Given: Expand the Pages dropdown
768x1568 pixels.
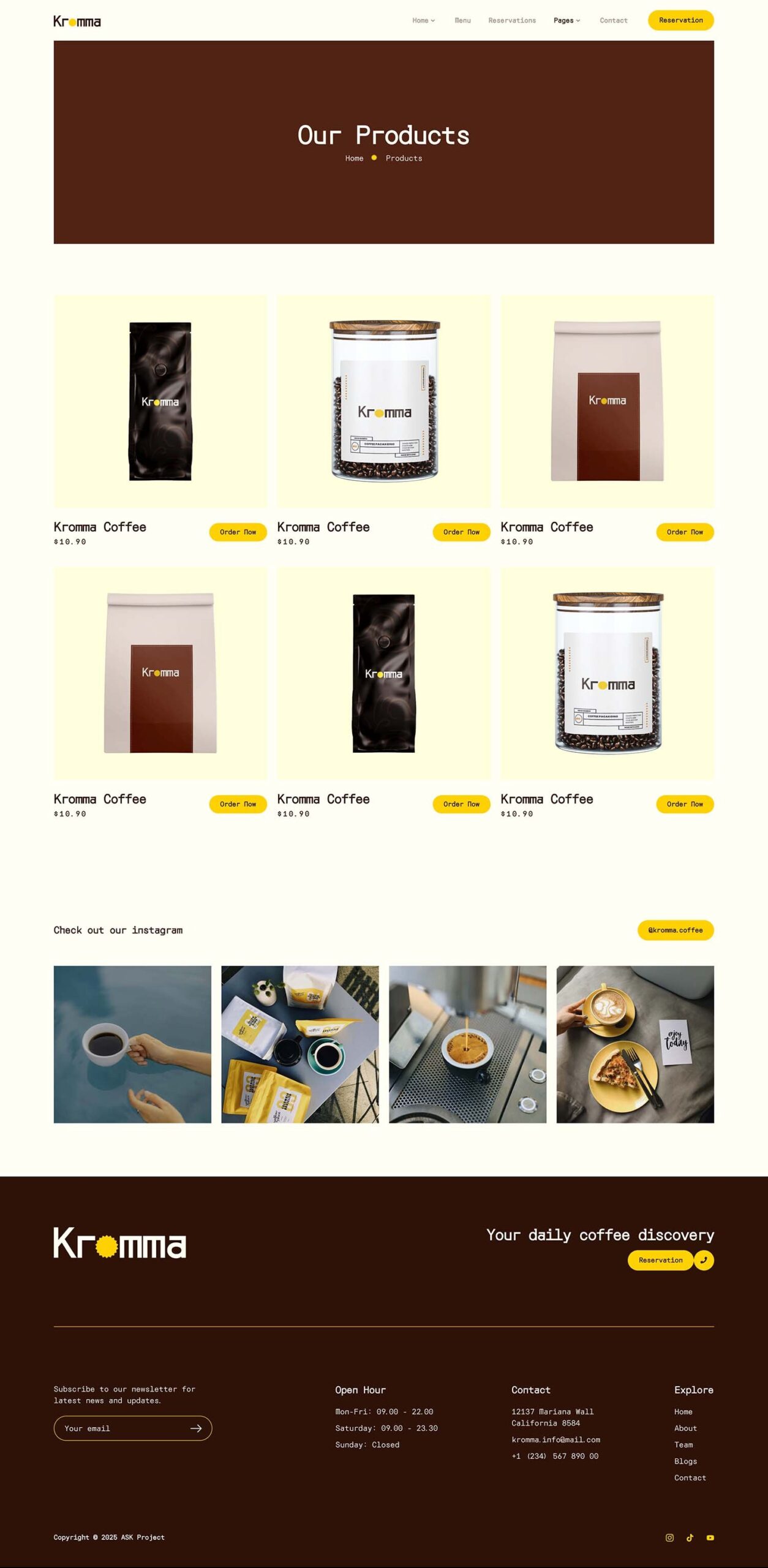Looking at the screenshot, I should coord(567,20).
